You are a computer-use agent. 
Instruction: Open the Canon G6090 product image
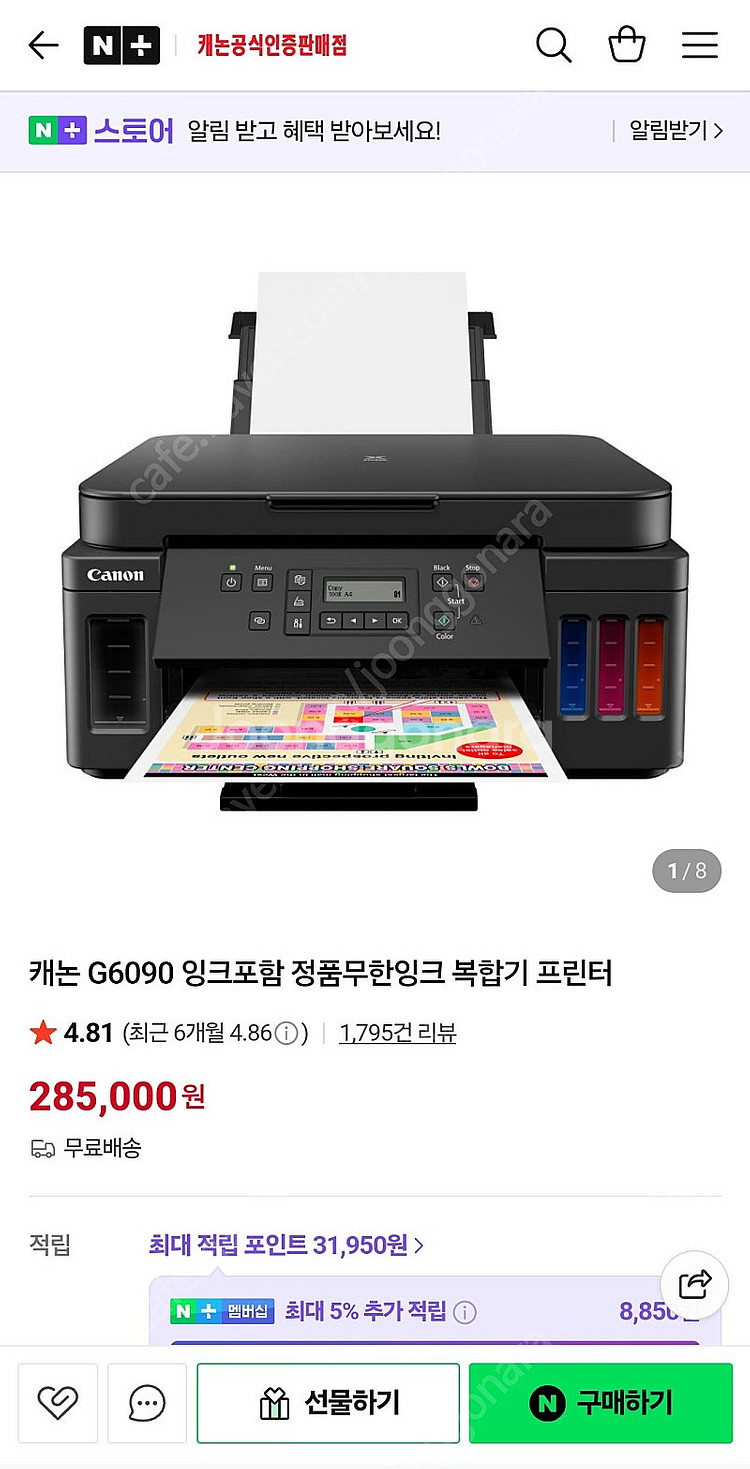[374, 540]
